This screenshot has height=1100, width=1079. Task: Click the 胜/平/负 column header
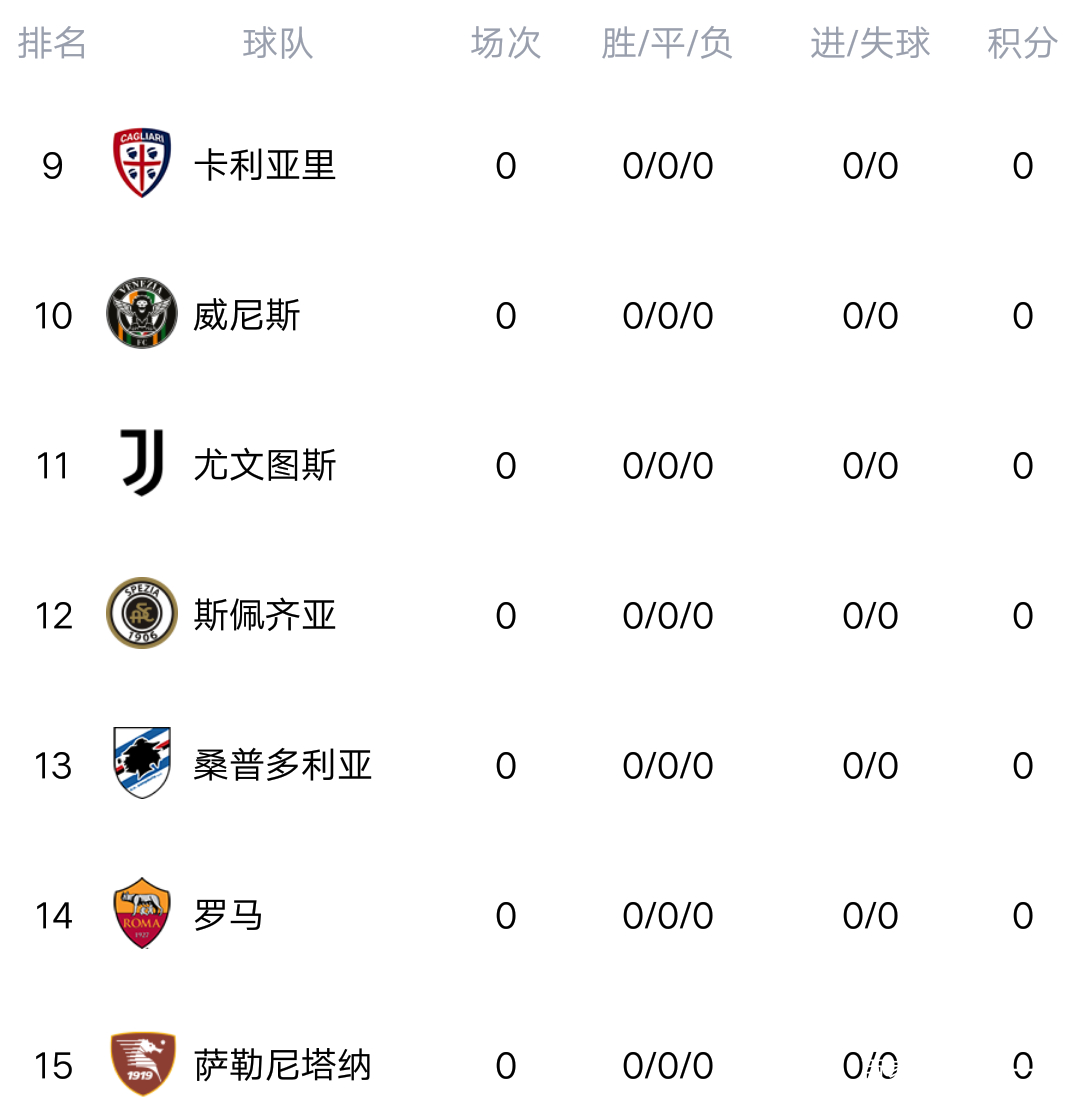[668, 42]
